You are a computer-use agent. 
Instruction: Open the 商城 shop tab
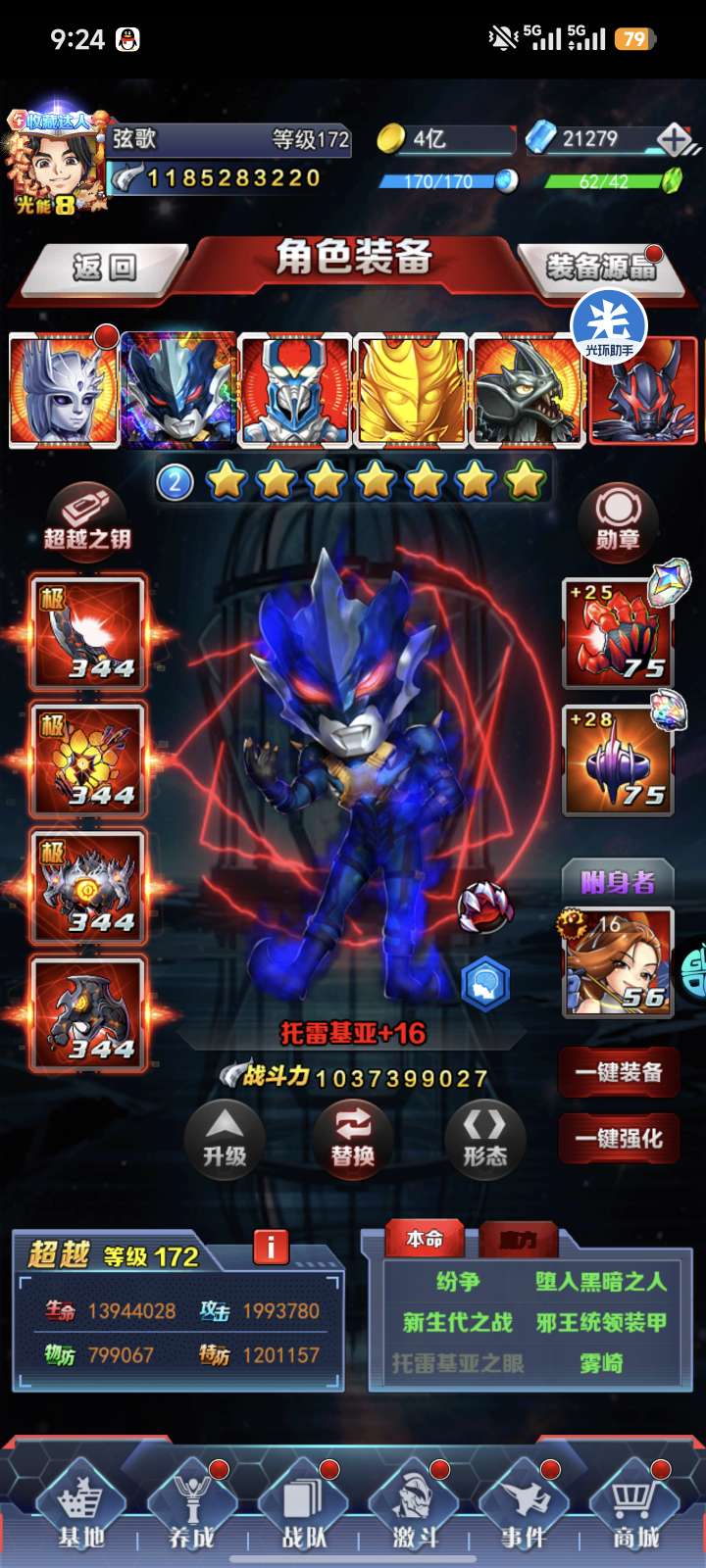pyautogui.click(x=635, y=1510)
